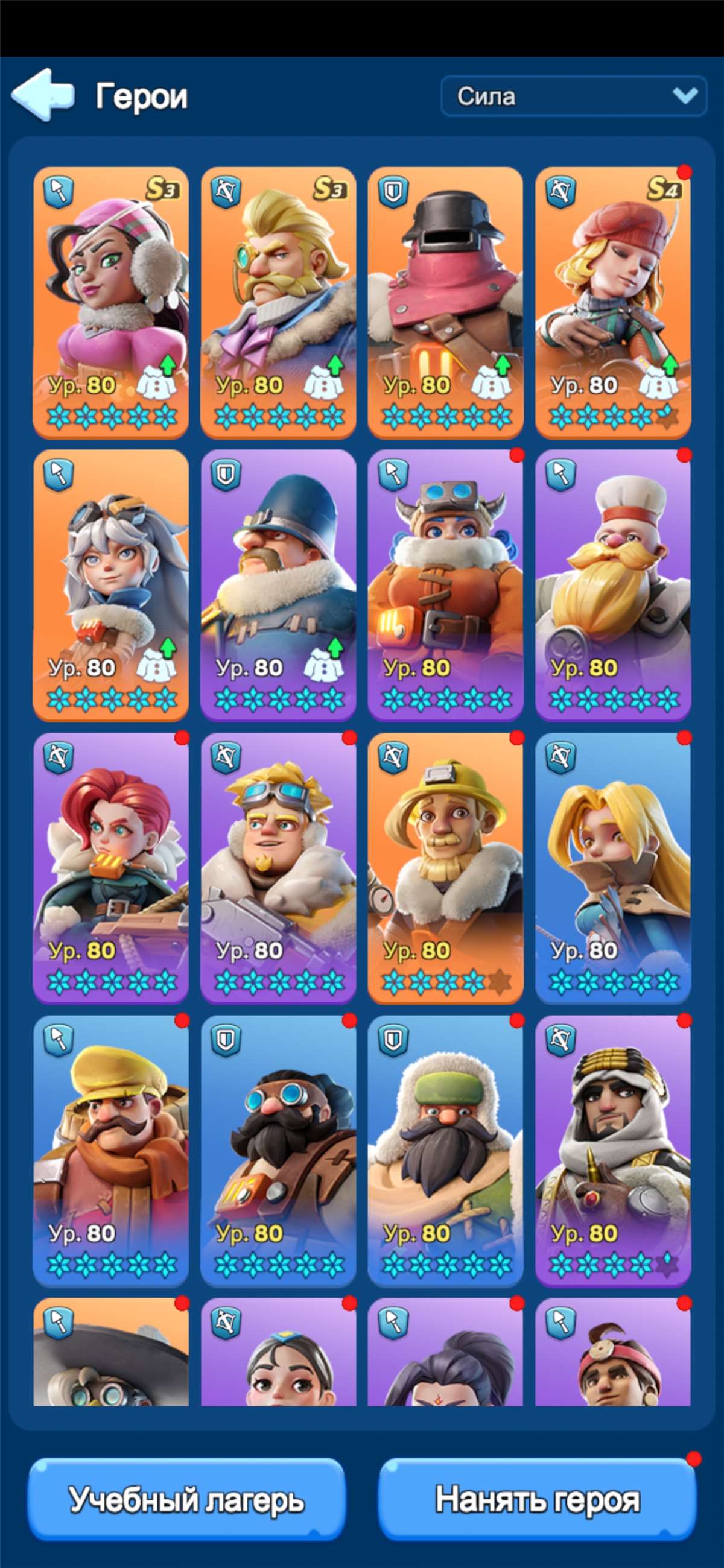Open the red-haired heroine card
This screenshot has width=724, height=1568.
pyautogui.click(x=111, y=867)
